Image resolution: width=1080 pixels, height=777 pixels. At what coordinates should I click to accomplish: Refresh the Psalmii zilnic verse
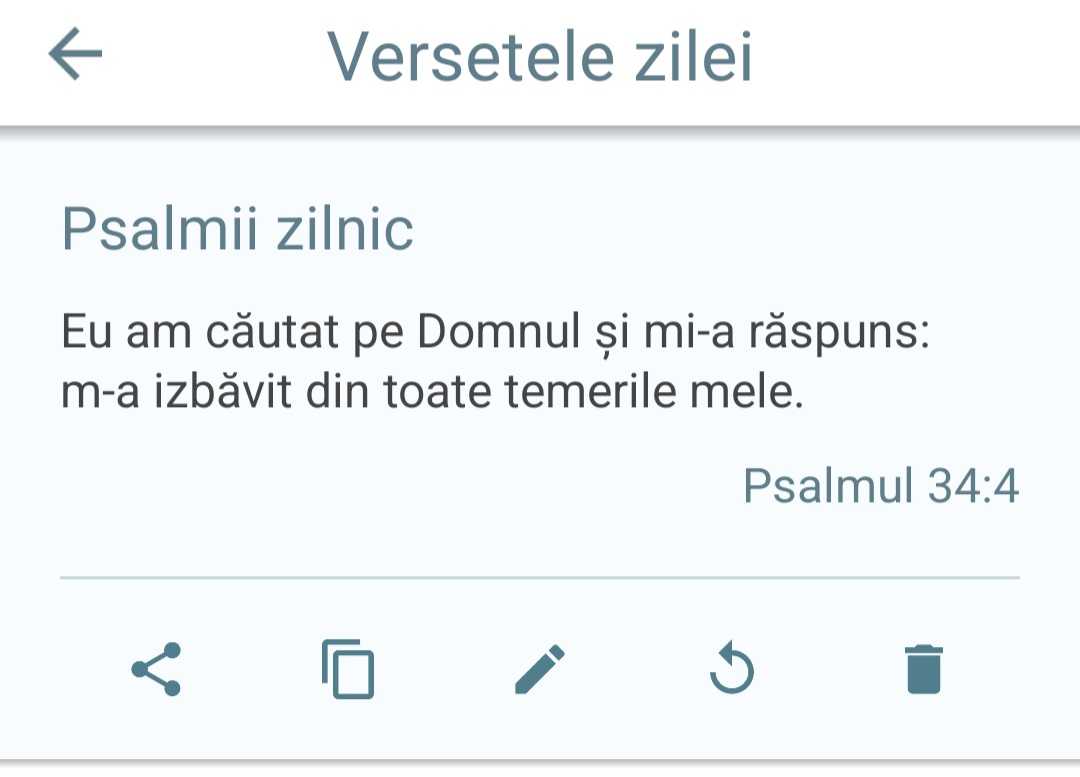[x=731, y=669]
